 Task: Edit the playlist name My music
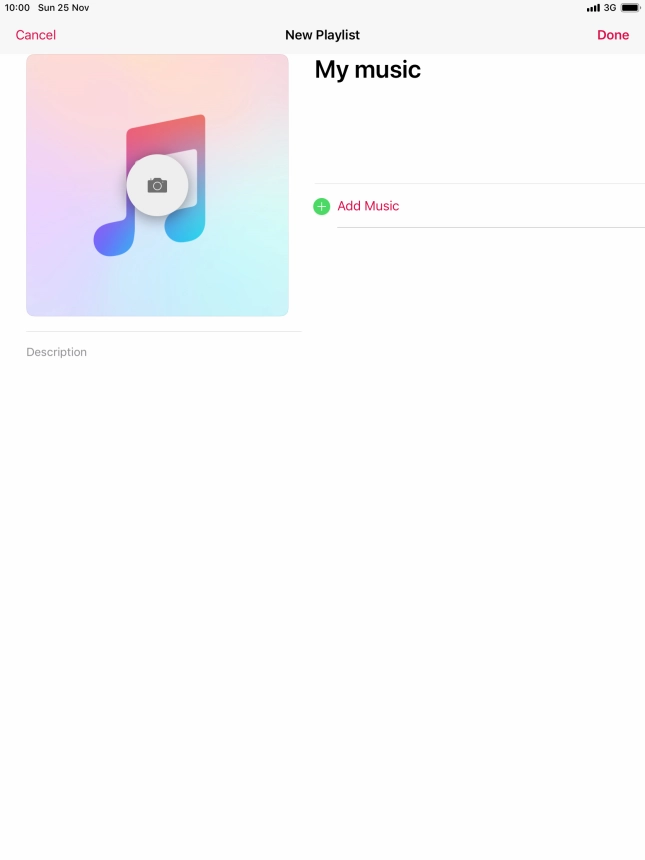point(368,70)
